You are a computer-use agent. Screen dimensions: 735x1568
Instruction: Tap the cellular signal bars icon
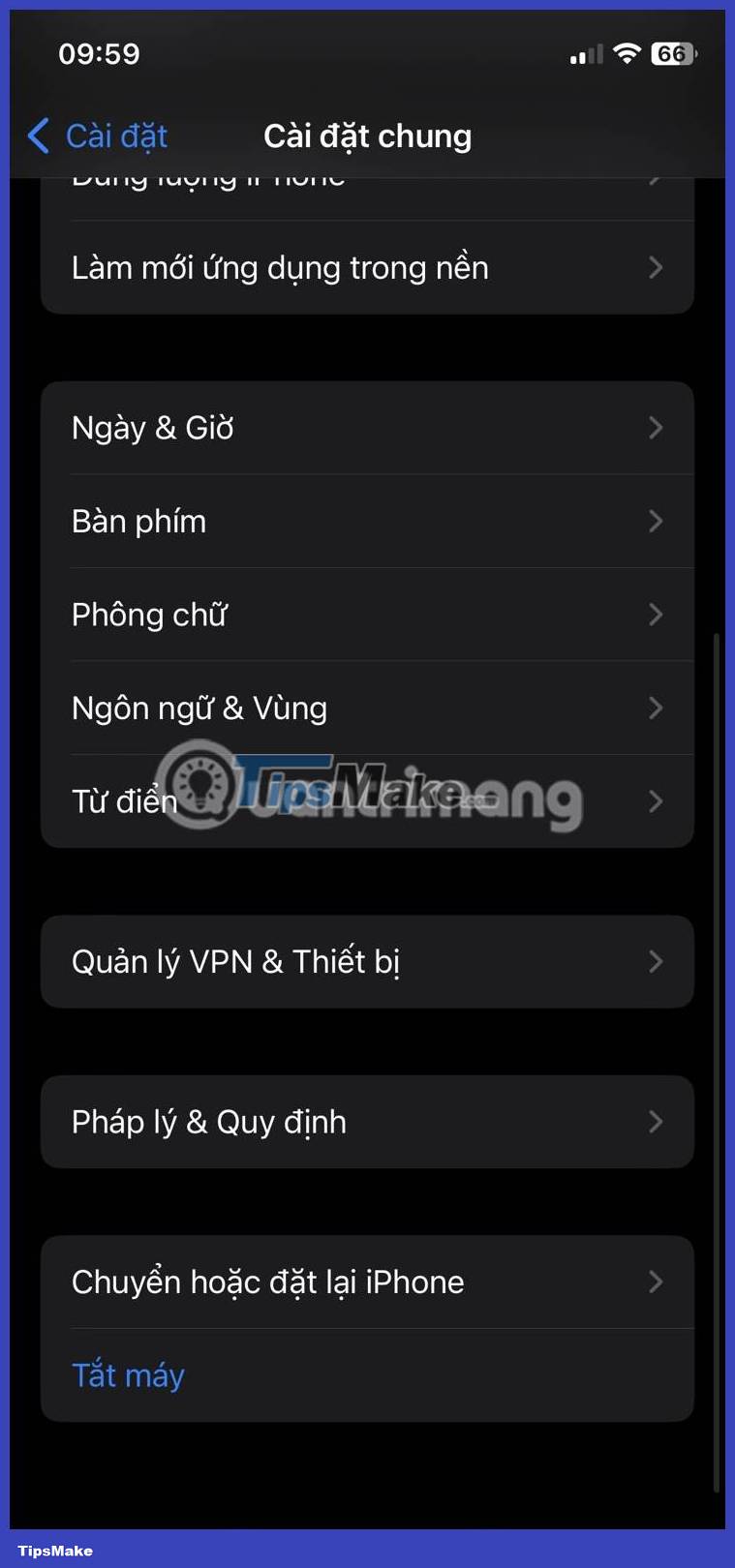tap(582, 54)
